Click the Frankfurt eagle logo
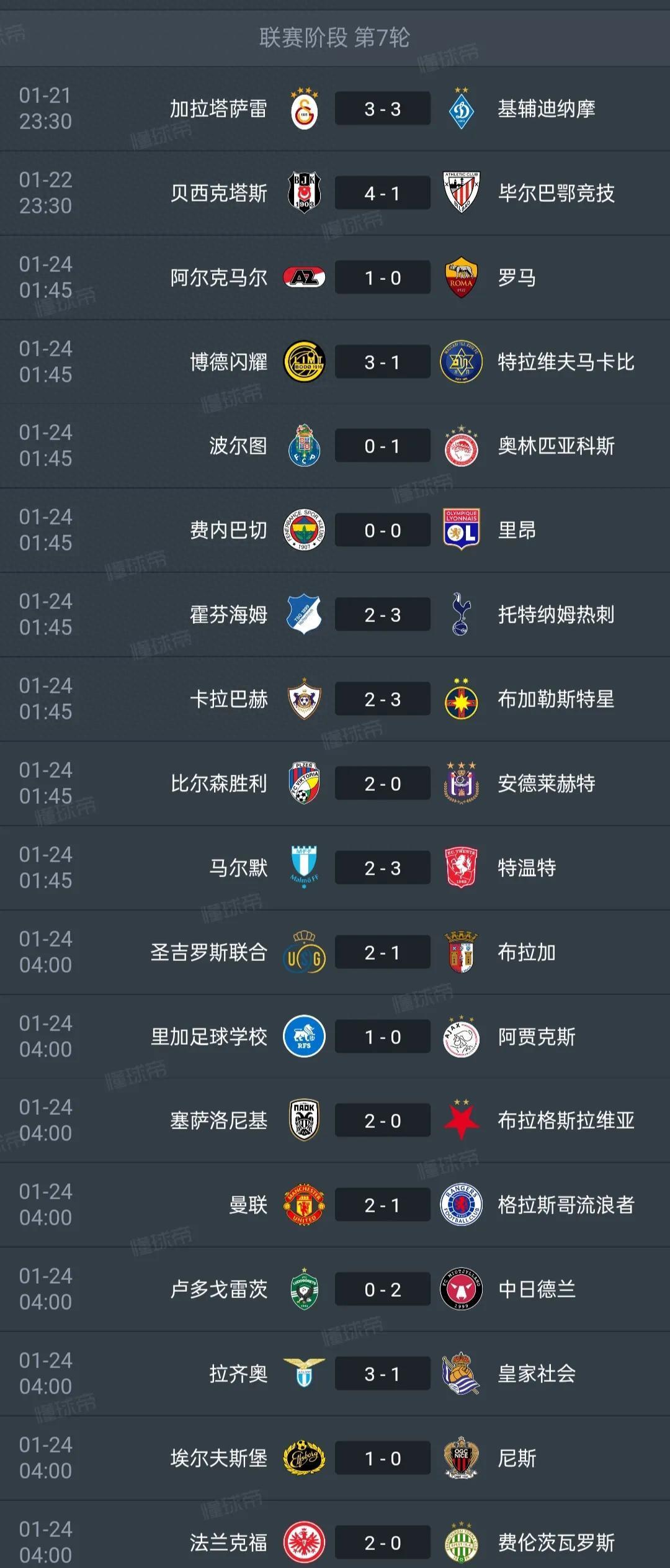 click(304, 1541)
